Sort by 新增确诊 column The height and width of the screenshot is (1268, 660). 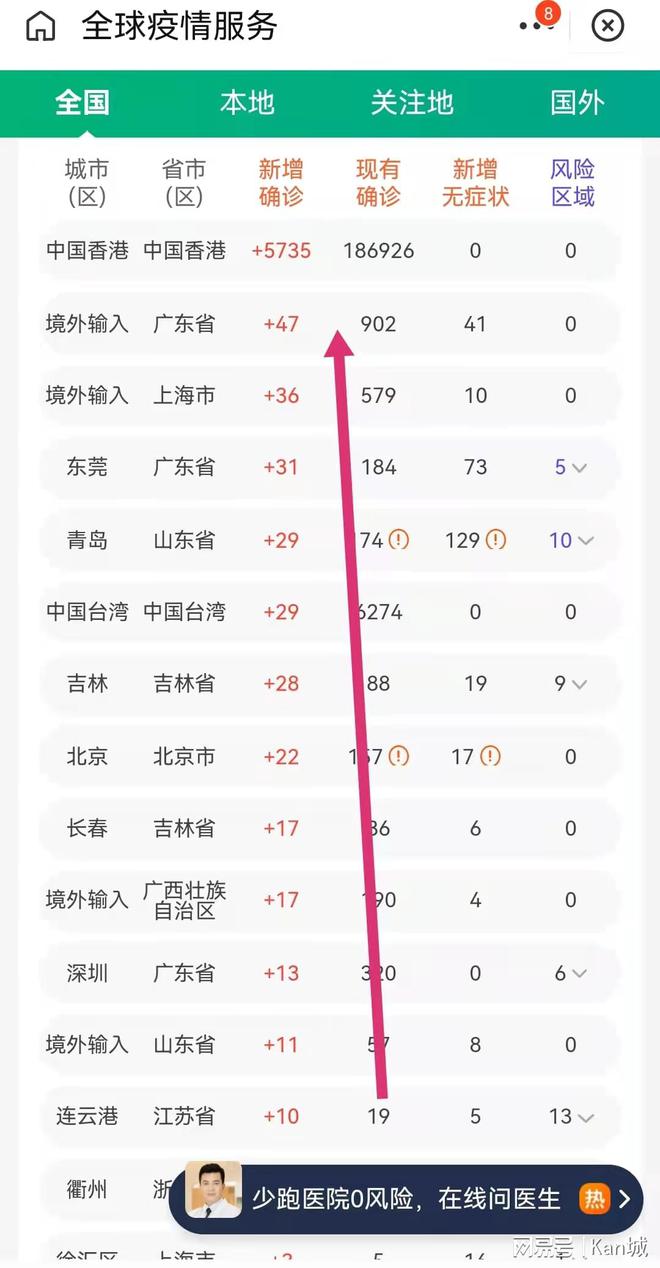point(281,183)
